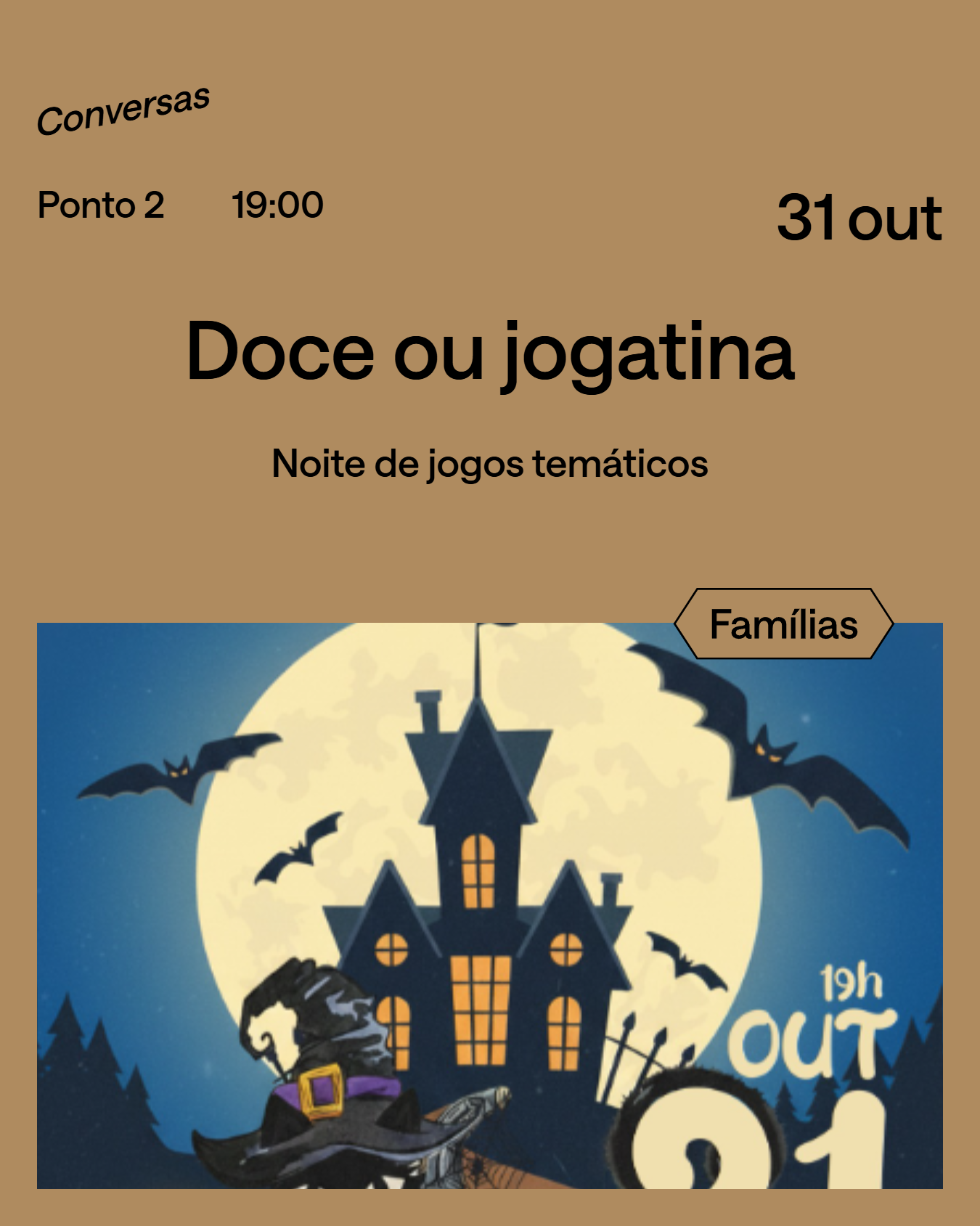Open the Doce ou jogatina event title
The image size is (980, 1226).
point(490,352)
